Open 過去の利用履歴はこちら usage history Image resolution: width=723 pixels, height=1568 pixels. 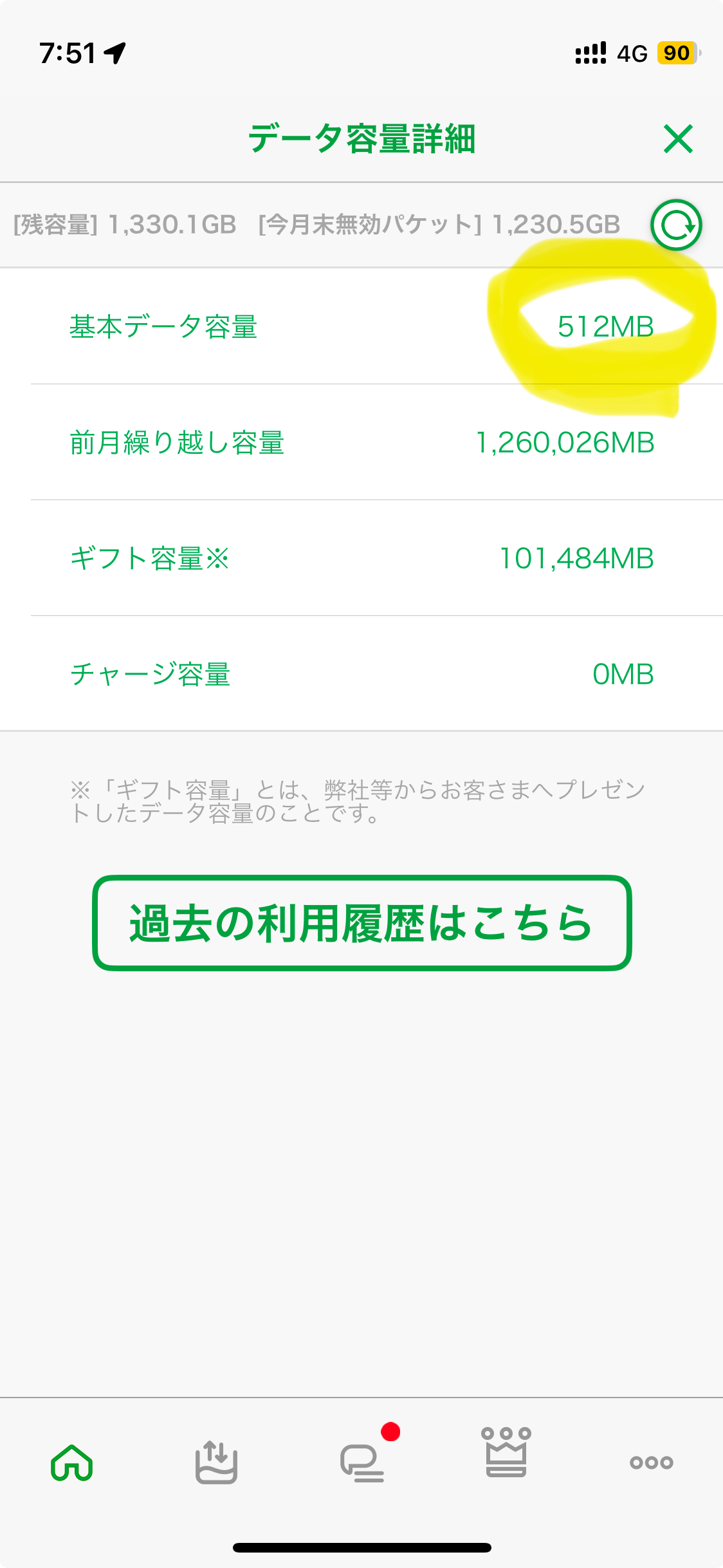(361, 923)
